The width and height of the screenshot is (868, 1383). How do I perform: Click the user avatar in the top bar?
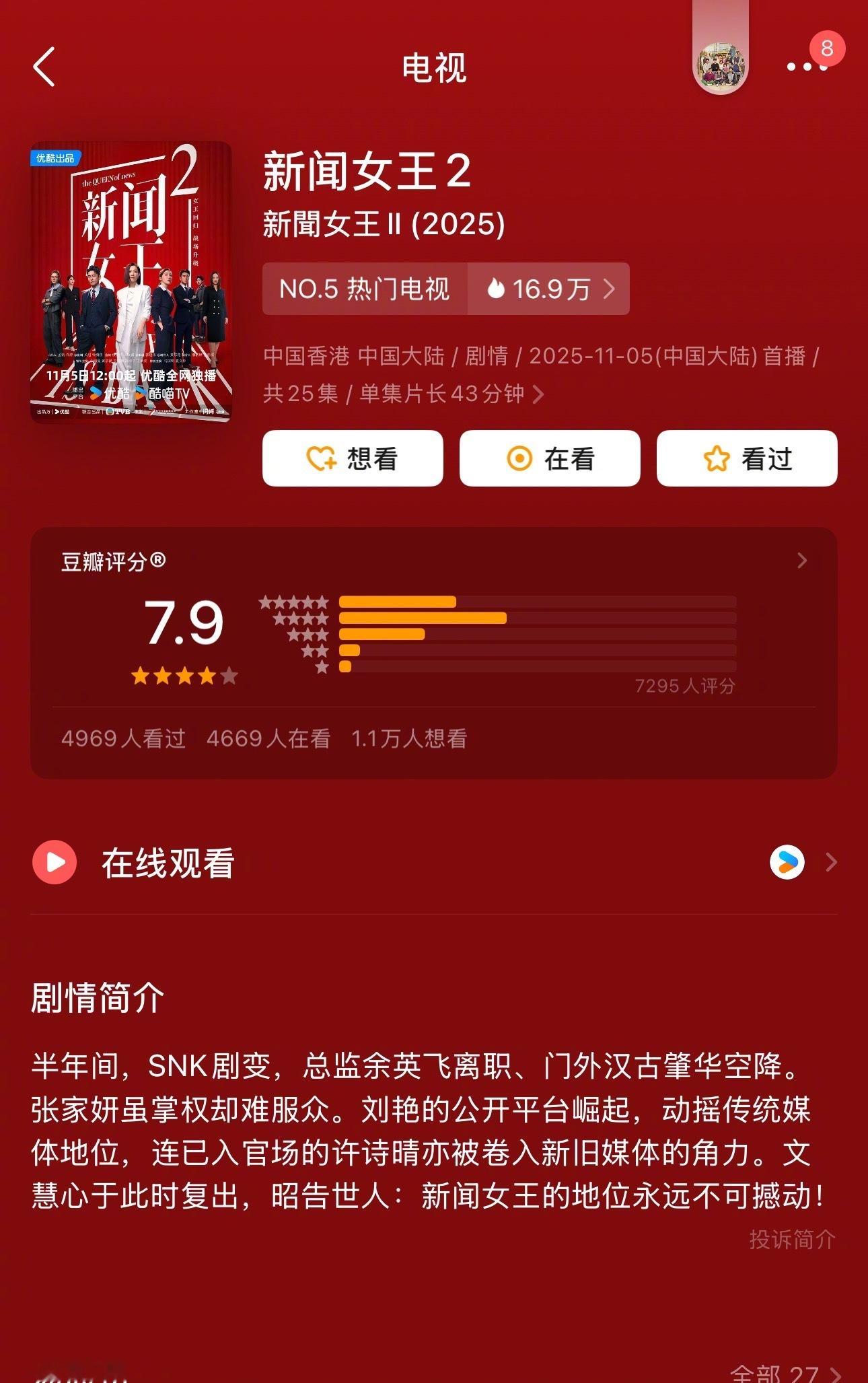point(720,67)
